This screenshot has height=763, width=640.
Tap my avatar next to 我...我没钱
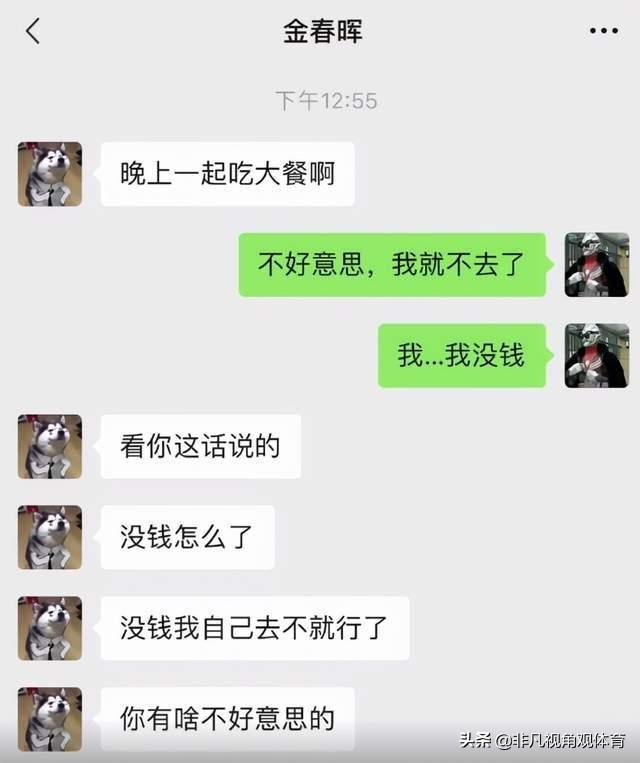click(596, 355)
